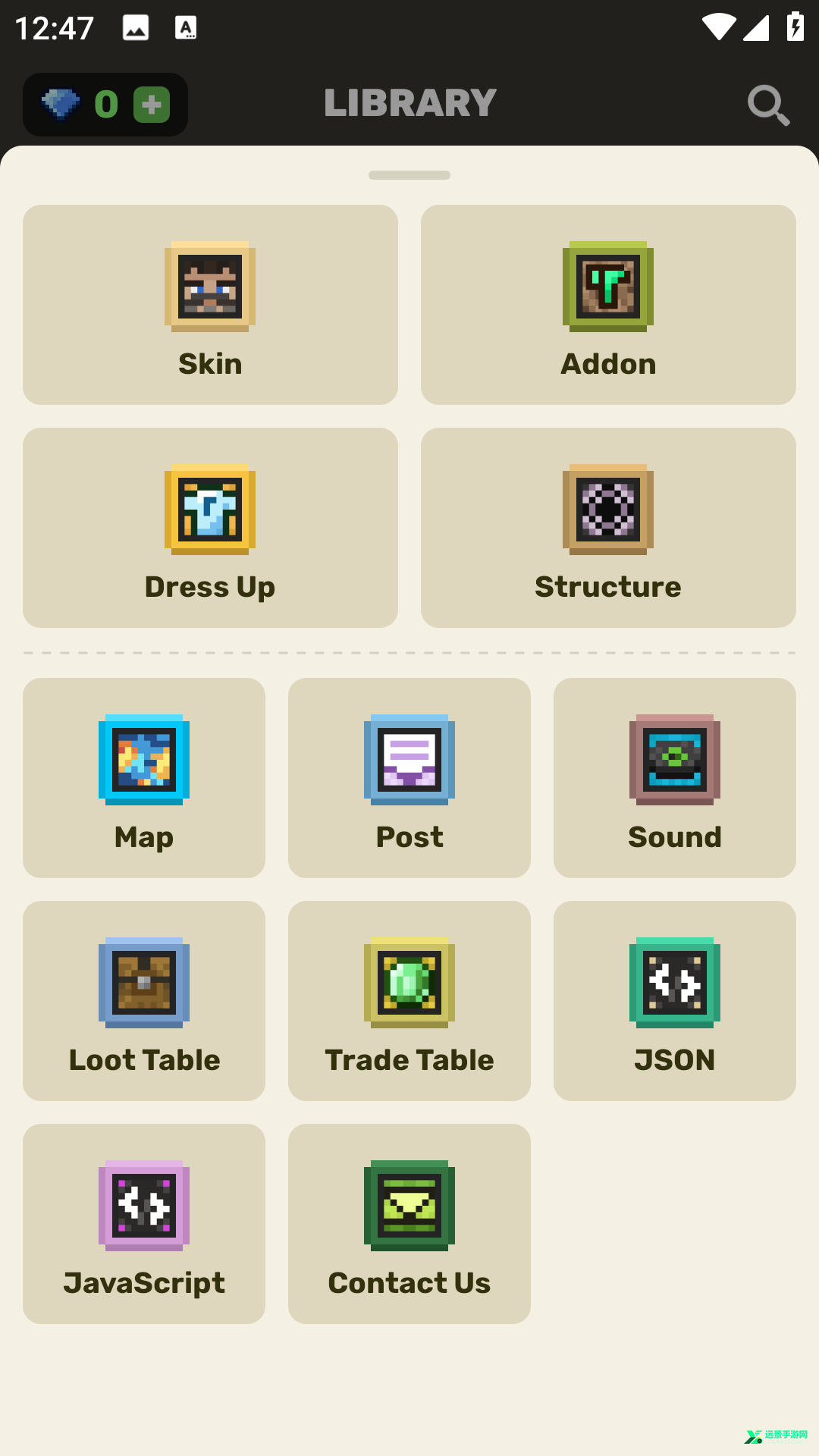819x1456 pixels.
Task: Tap the Structure portal icon
Action: [x=607, y=509]
